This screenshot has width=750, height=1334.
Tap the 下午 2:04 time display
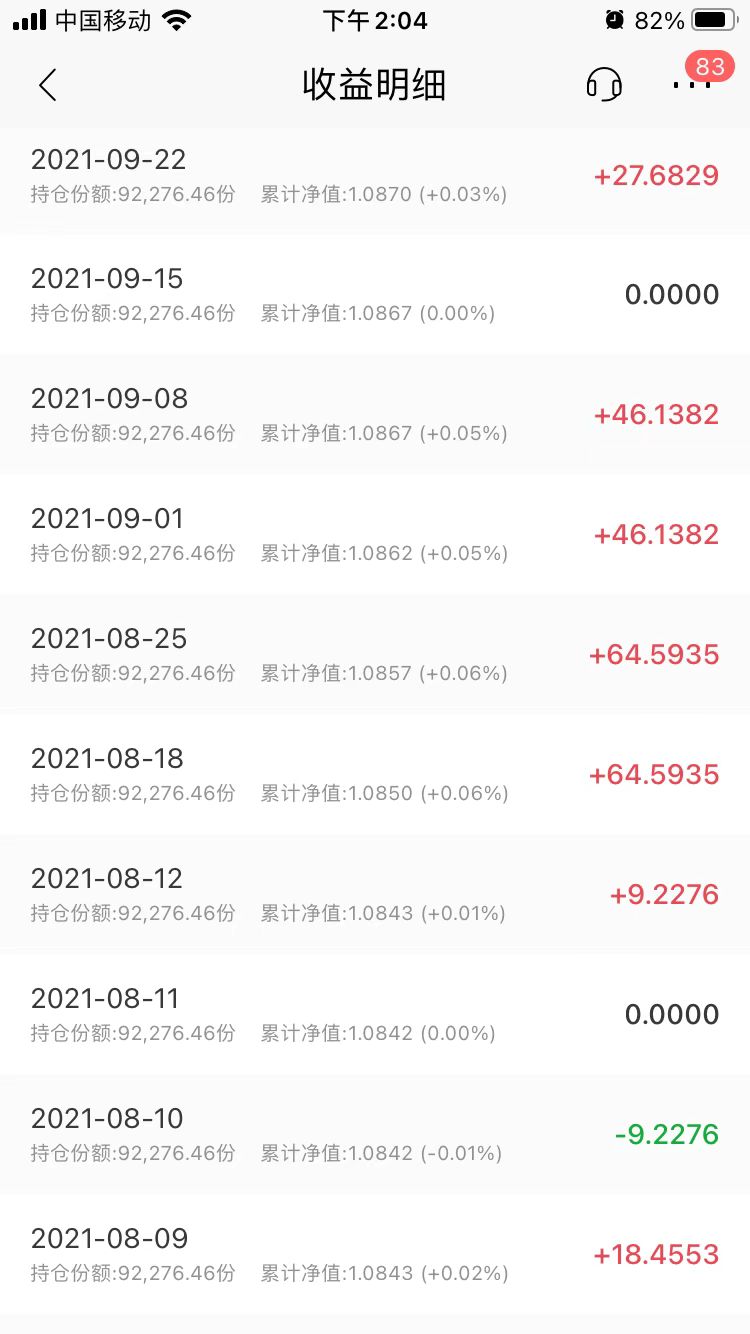tap(375, 20)
